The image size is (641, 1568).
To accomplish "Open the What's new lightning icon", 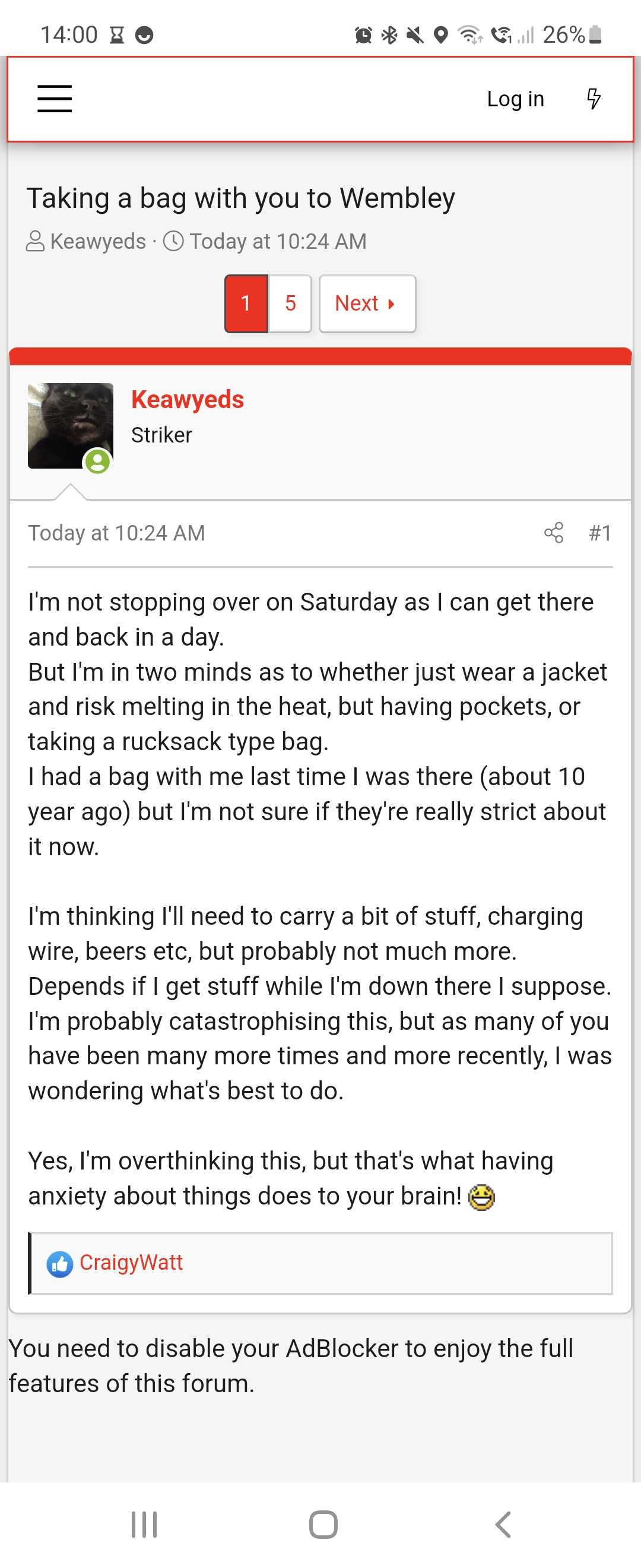I will coord(594,99).
